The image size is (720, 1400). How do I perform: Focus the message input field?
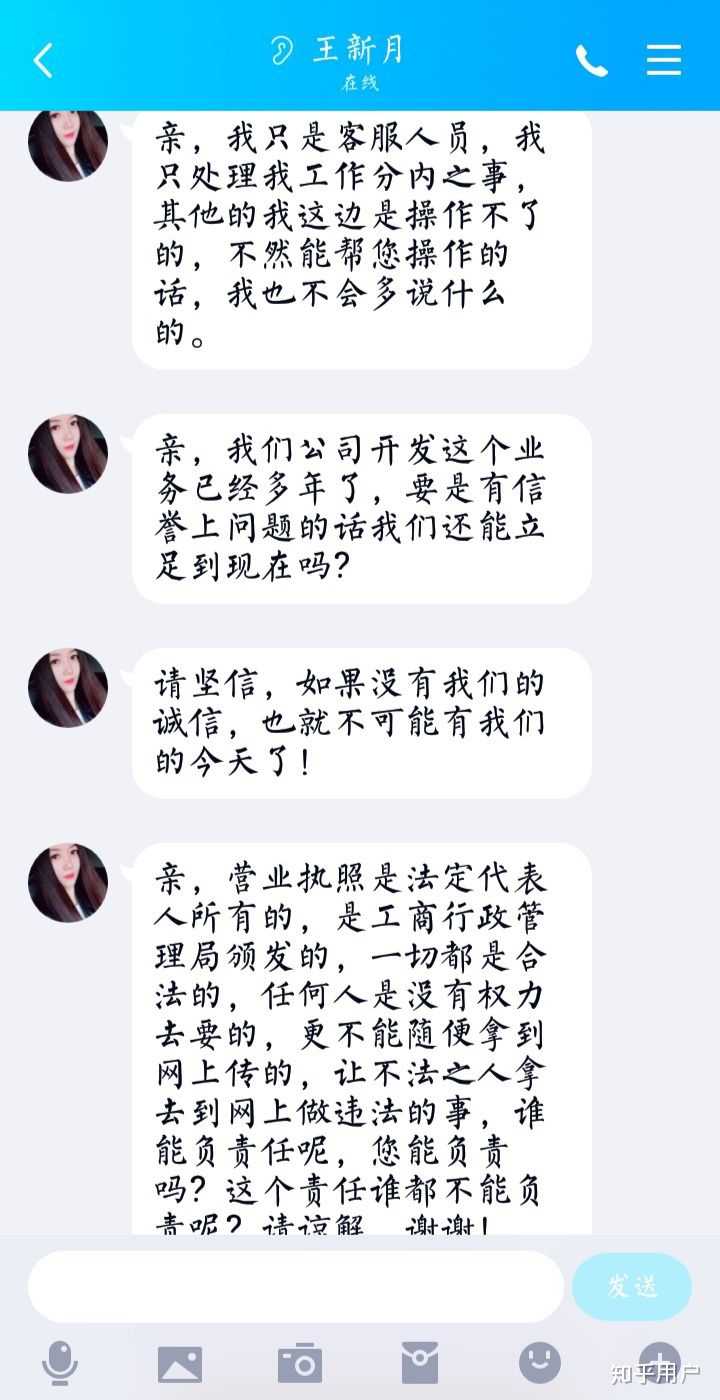point(296,1286)
